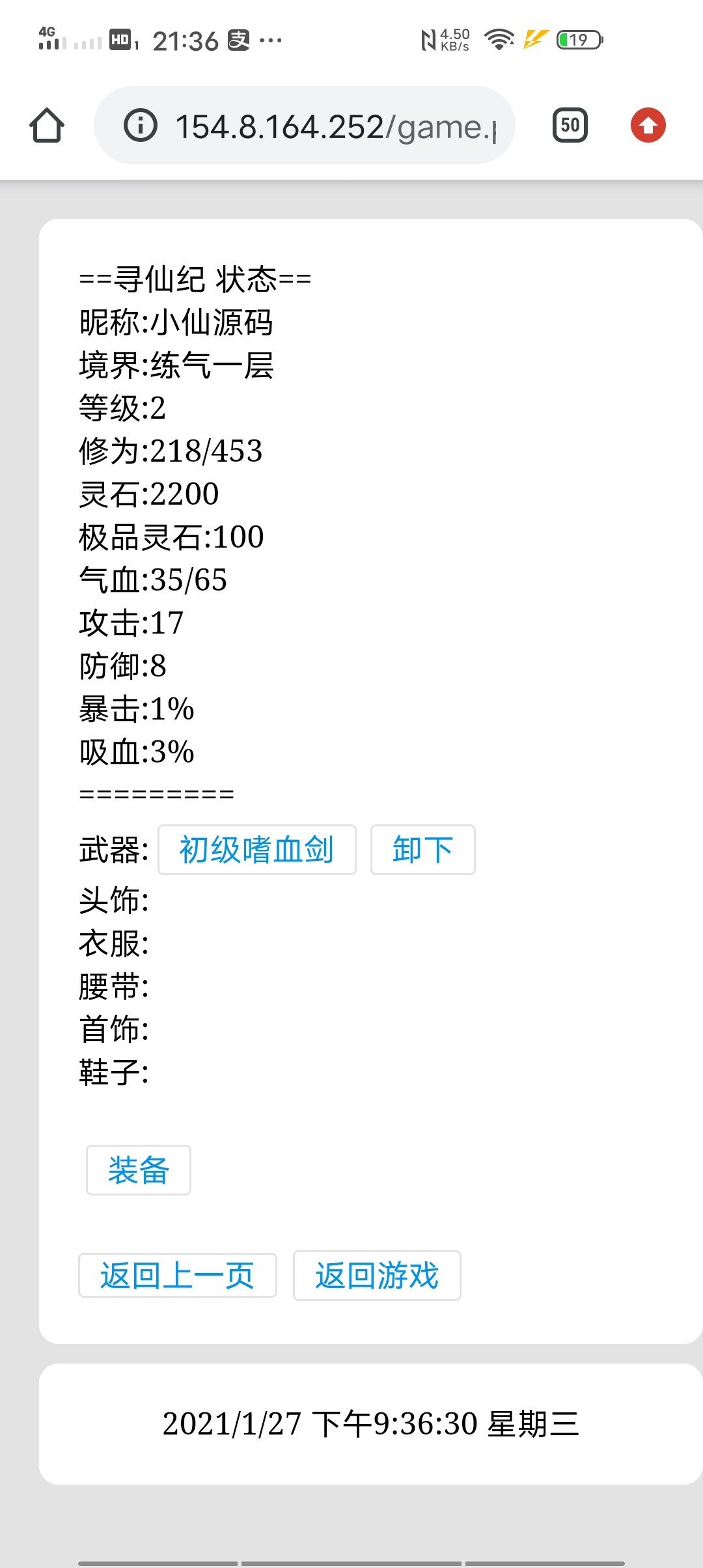Open the 装备 equipment page
Image resolution: width=703 pixels, height=1568 pixels.
click(139, 1170)
